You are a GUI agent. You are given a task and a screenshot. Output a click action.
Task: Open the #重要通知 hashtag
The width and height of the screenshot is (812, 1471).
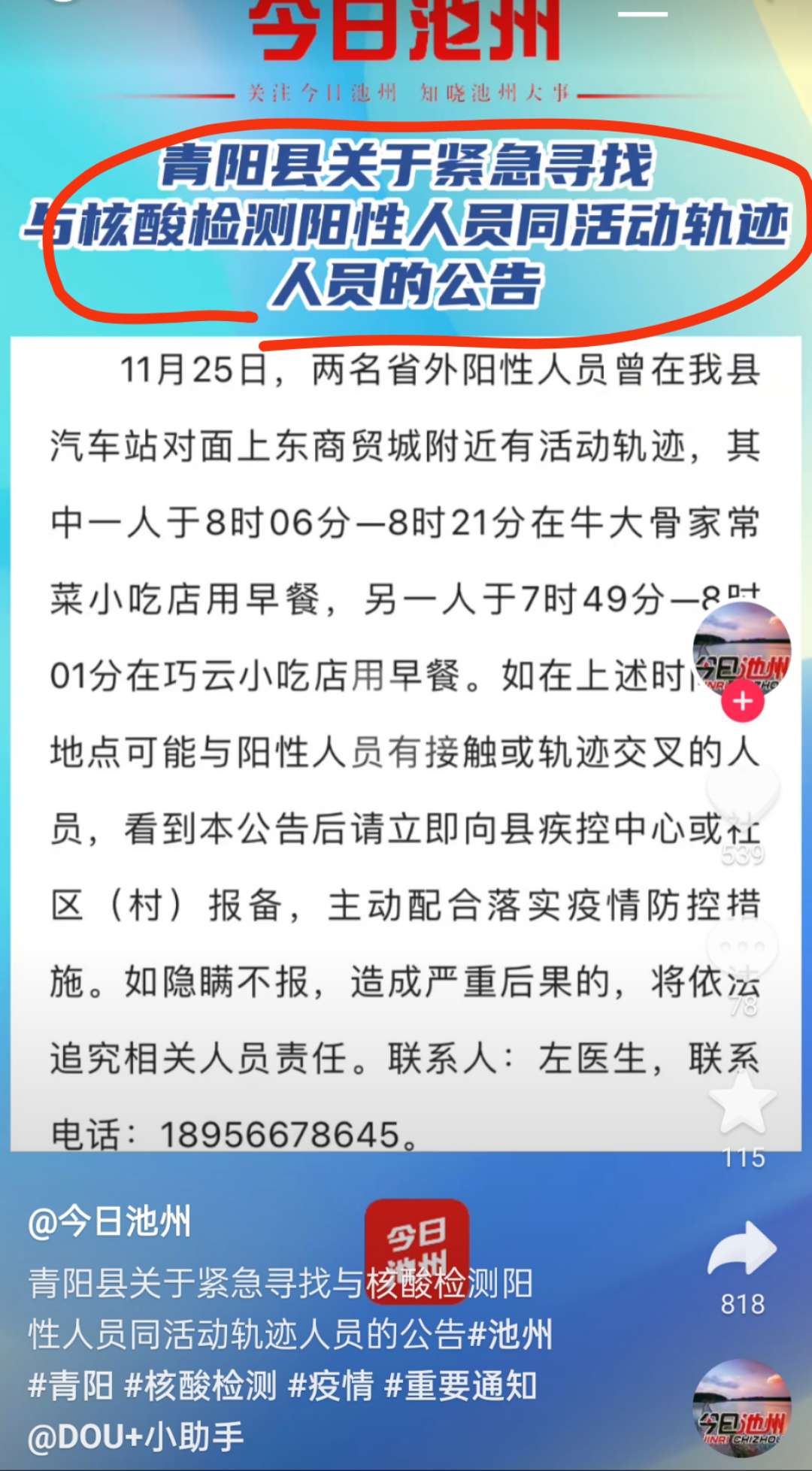pyautogui.click(x=460, y=1385)
